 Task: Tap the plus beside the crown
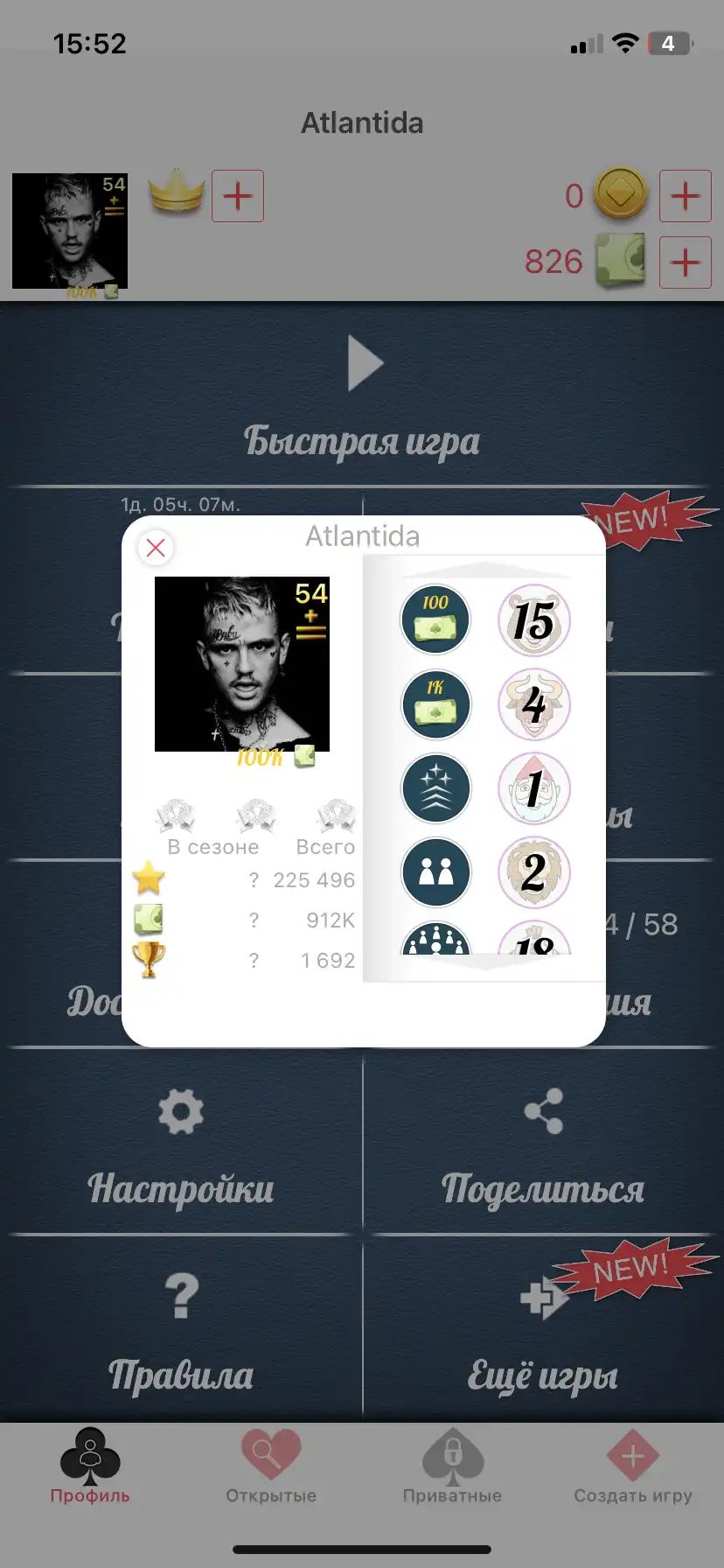point(238,195)
